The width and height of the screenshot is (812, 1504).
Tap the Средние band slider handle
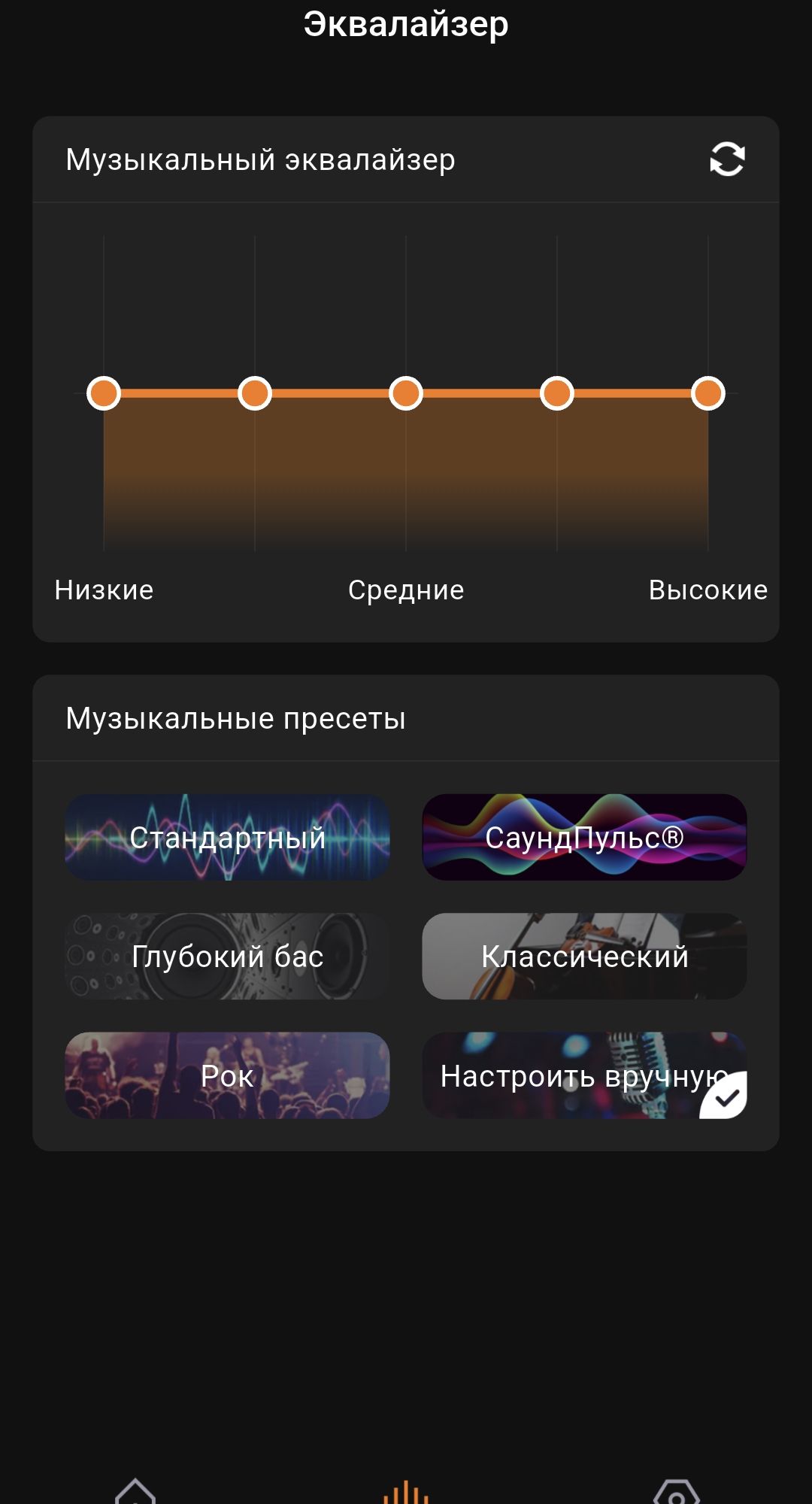click(x=406, y=393)
